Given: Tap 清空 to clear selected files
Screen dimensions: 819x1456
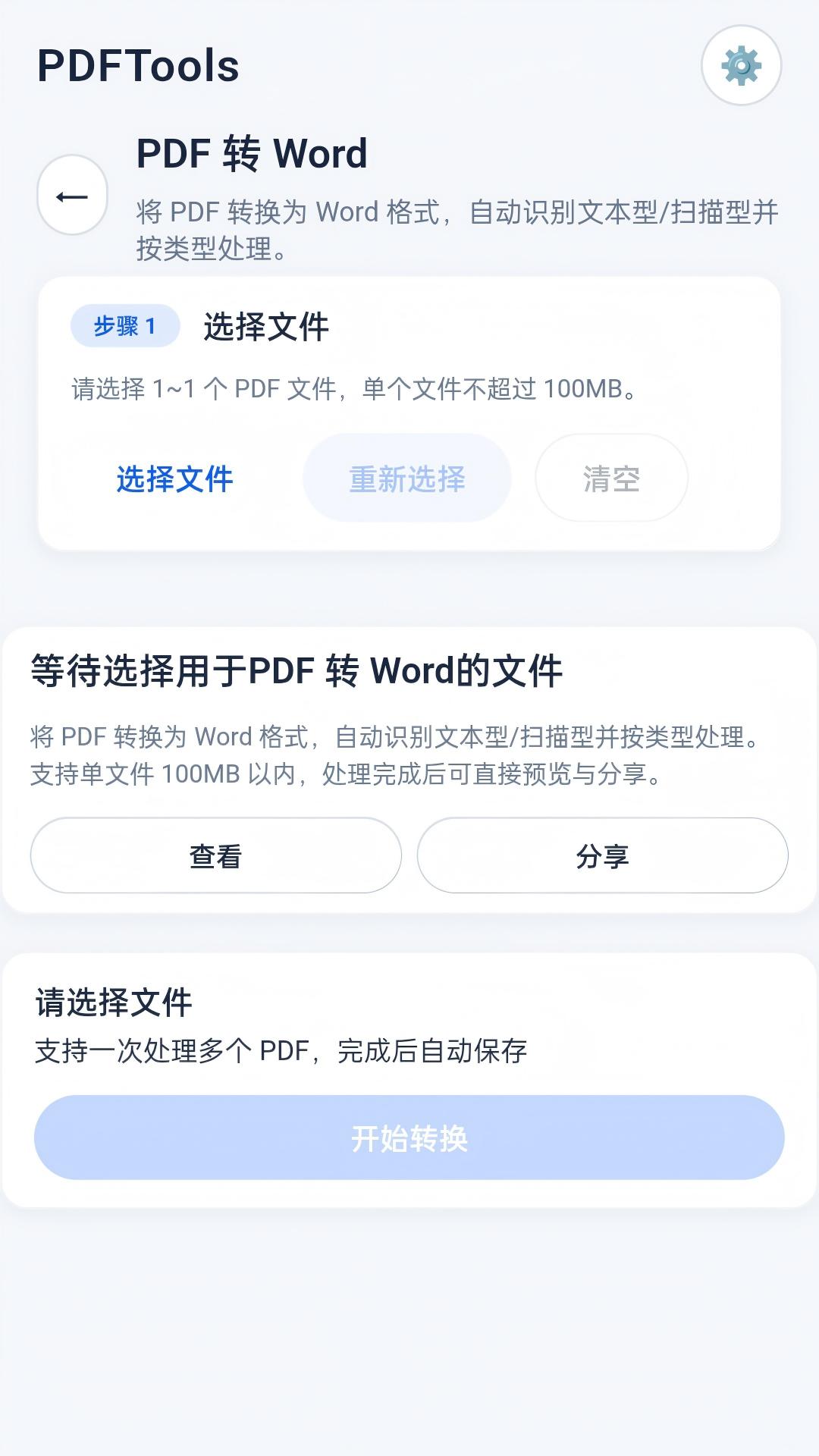Looking at the screenshot, I should 613,478.
